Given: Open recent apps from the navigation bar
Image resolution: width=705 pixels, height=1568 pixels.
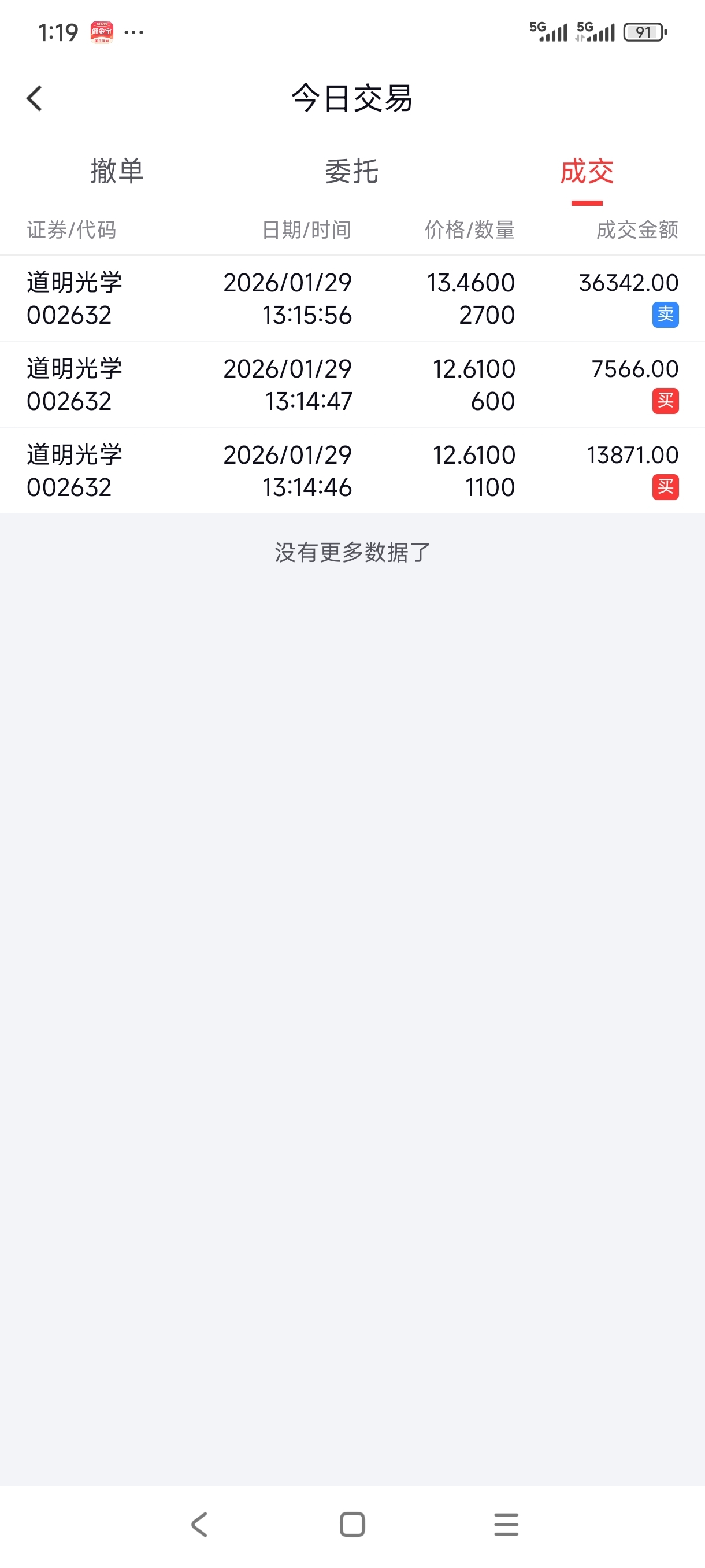Looking at the screenshot, I should coord(506,1524).
